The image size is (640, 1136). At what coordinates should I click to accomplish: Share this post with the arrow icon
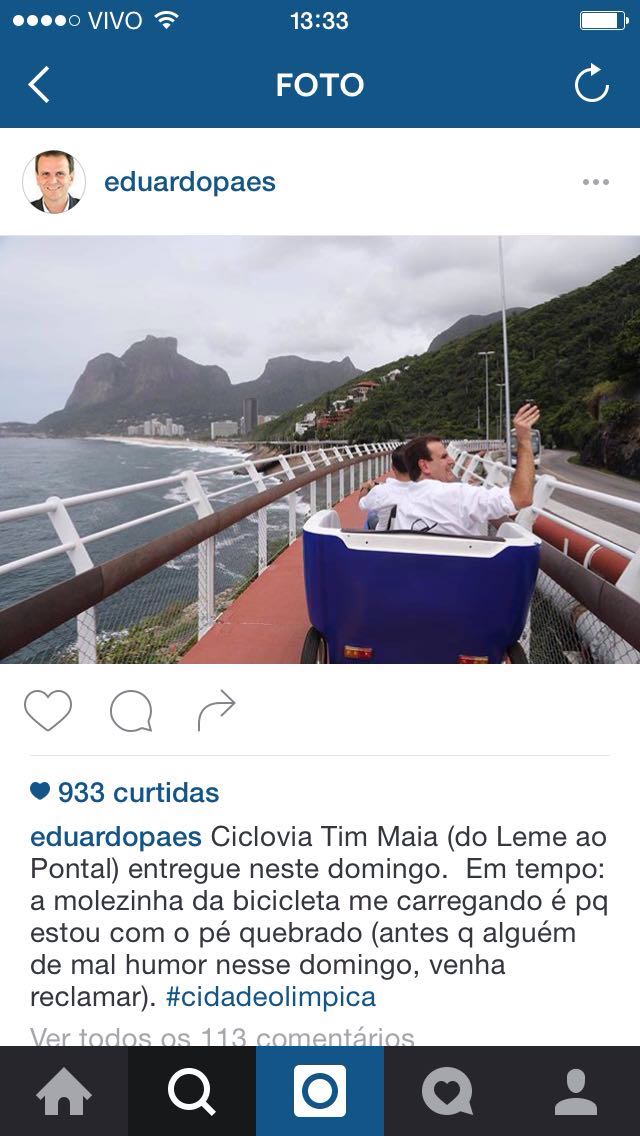click(216, 711)
